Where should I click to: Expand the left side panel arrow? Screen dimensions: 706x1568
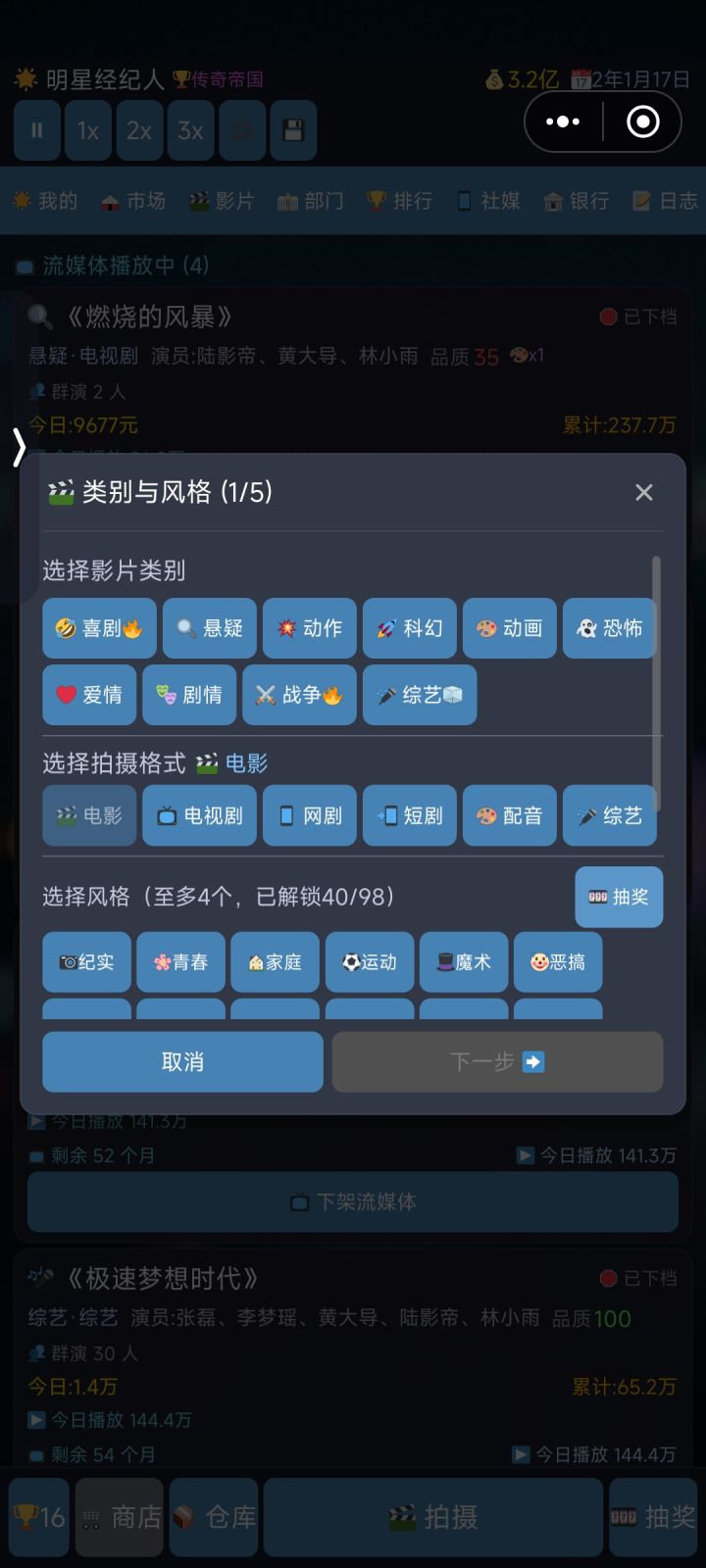(18, 447)
